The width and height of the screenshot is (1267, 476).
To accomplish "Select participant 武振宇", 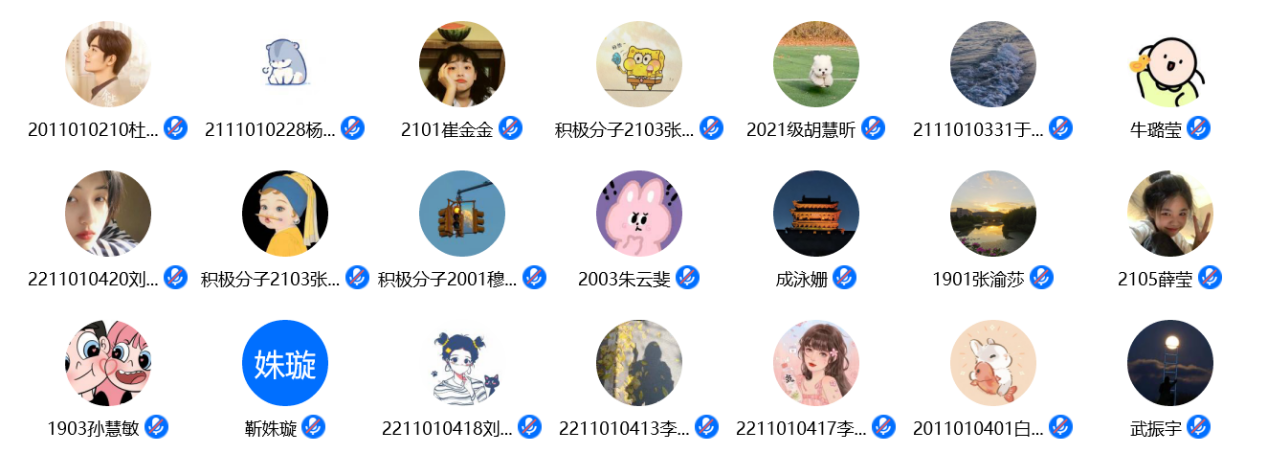I will [1169, 363].
